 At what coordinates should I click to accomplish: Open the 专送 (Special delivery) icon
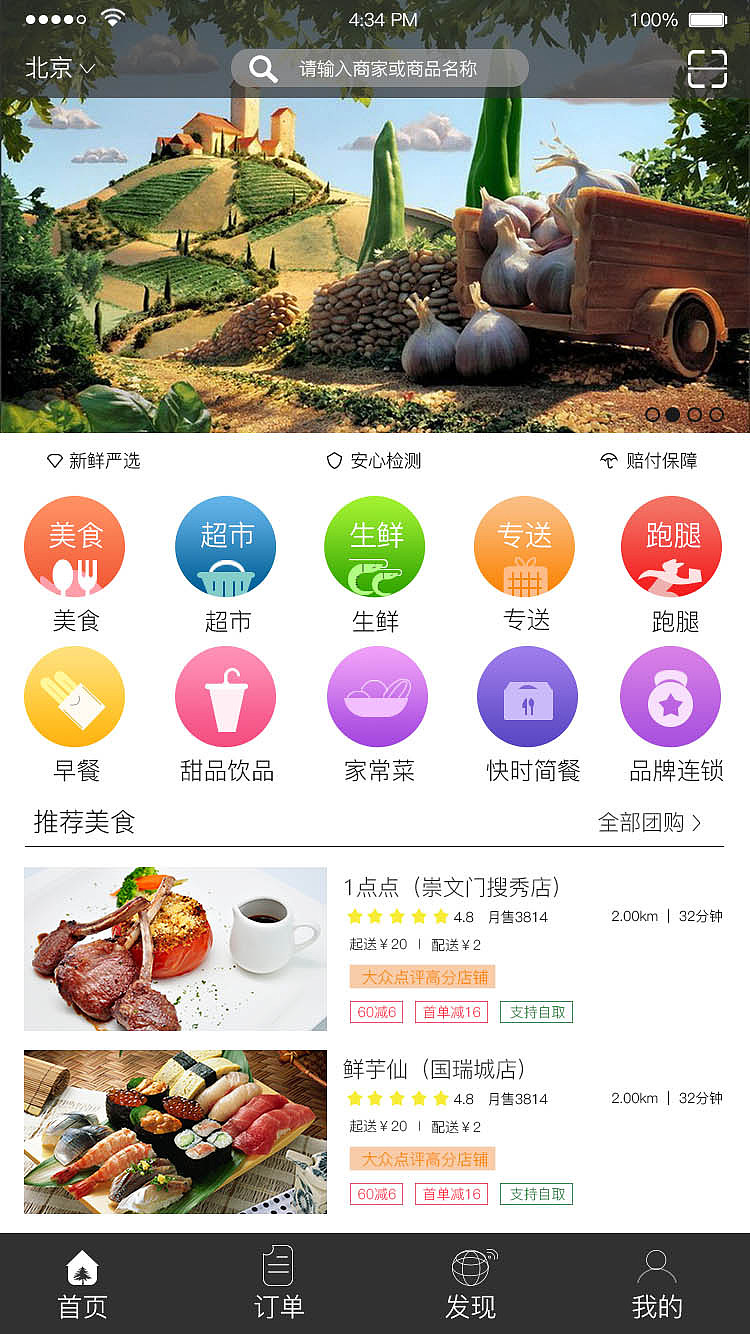coord(523,546)
